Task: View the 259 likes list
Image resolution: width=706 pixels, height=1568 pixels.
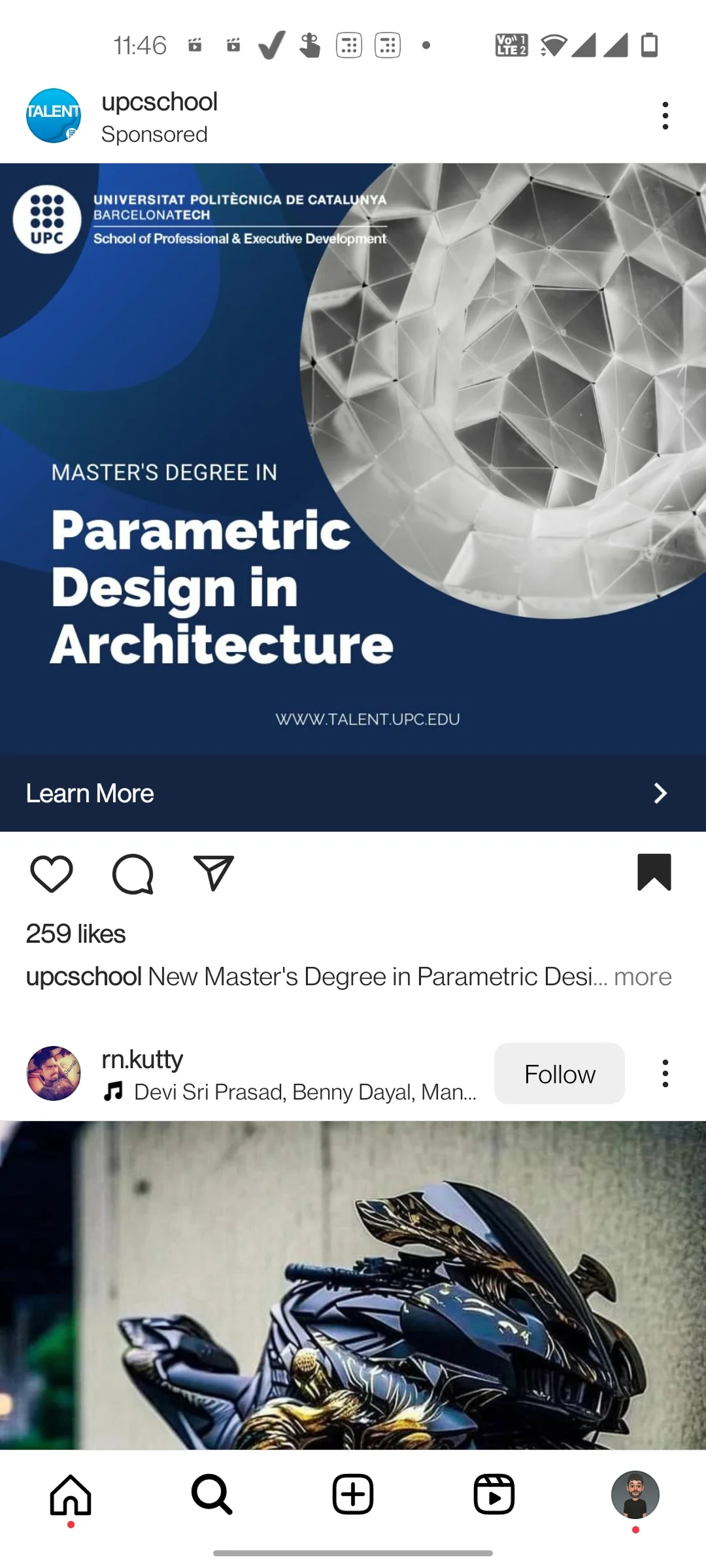Action: pos(76,934)
